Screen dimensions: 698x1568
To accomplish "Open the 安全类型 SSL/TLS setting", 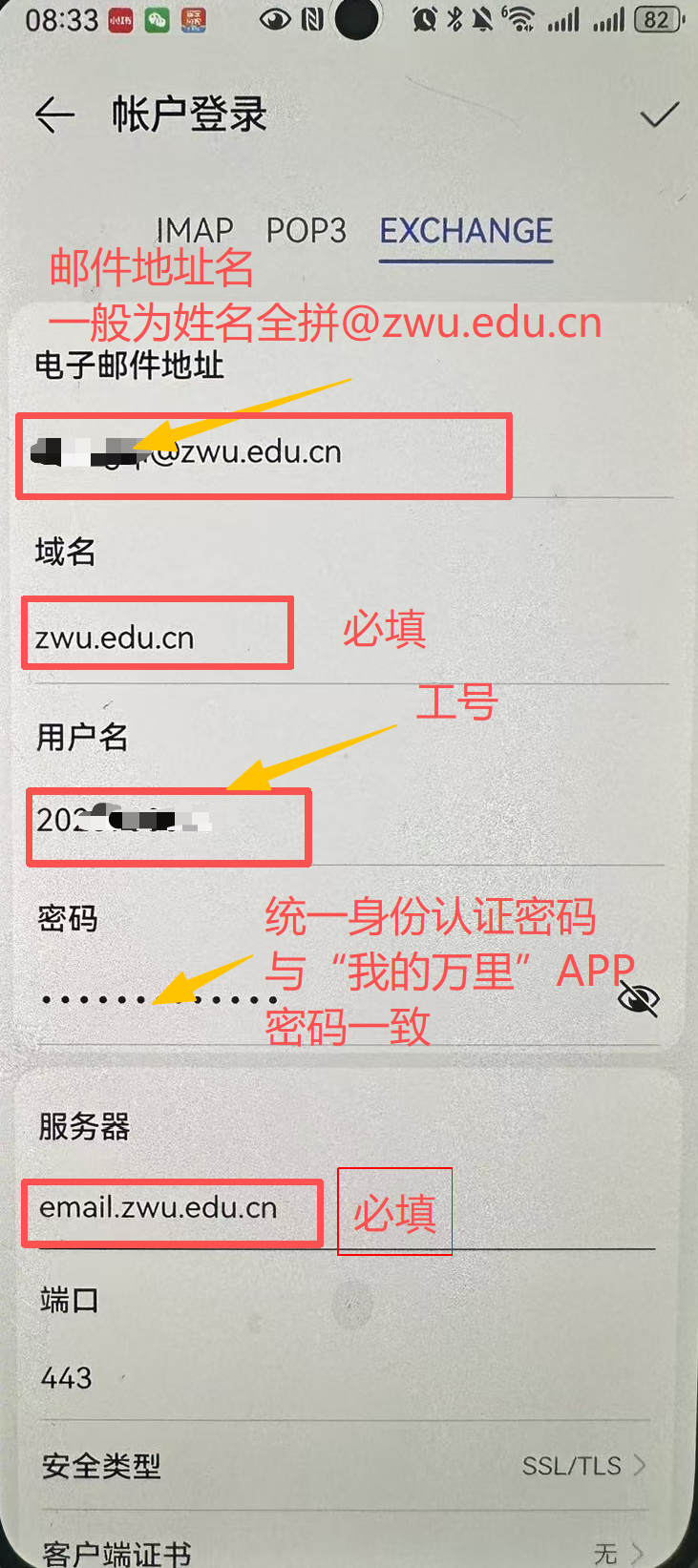I will tap(344, 1465).
